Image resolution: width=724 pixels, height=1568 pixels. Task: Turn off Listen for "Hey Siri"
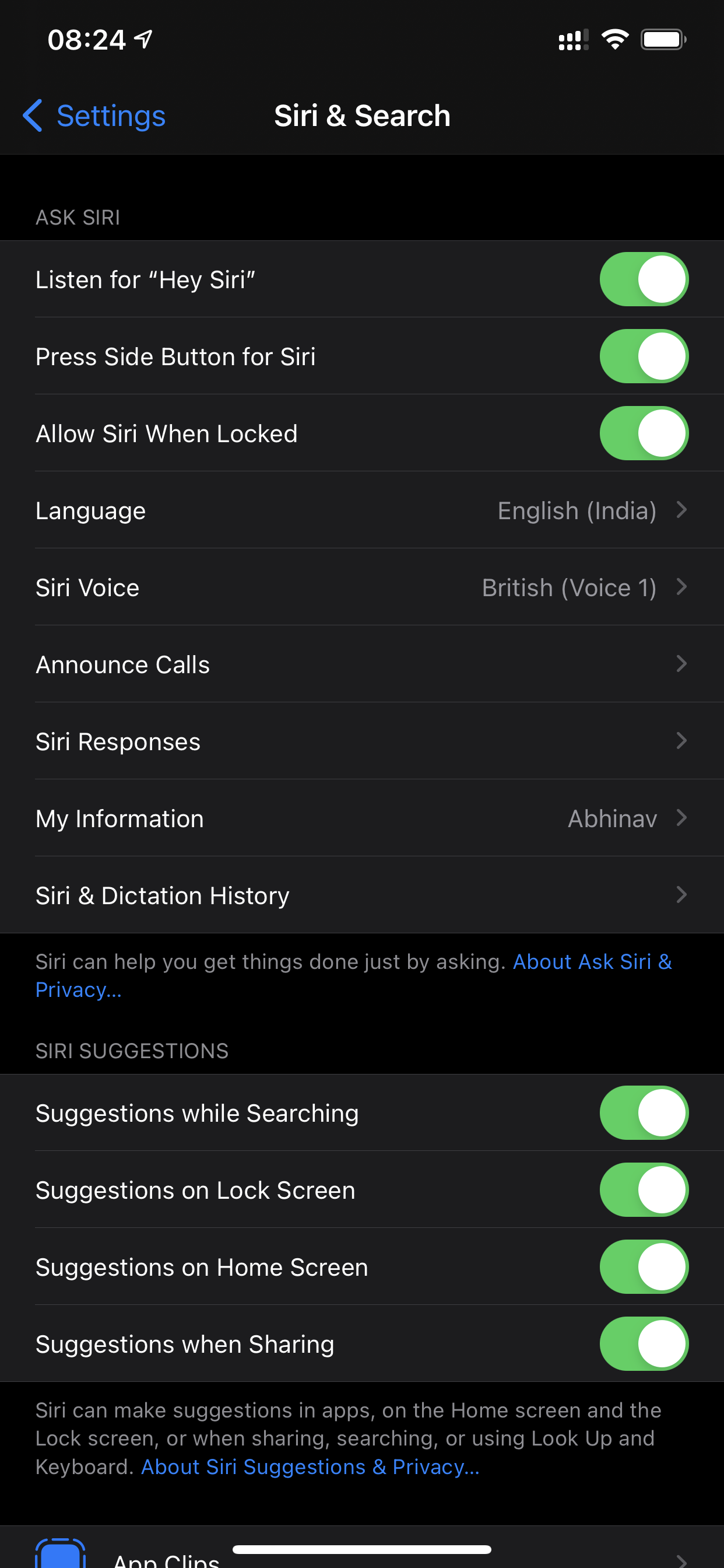644,279
